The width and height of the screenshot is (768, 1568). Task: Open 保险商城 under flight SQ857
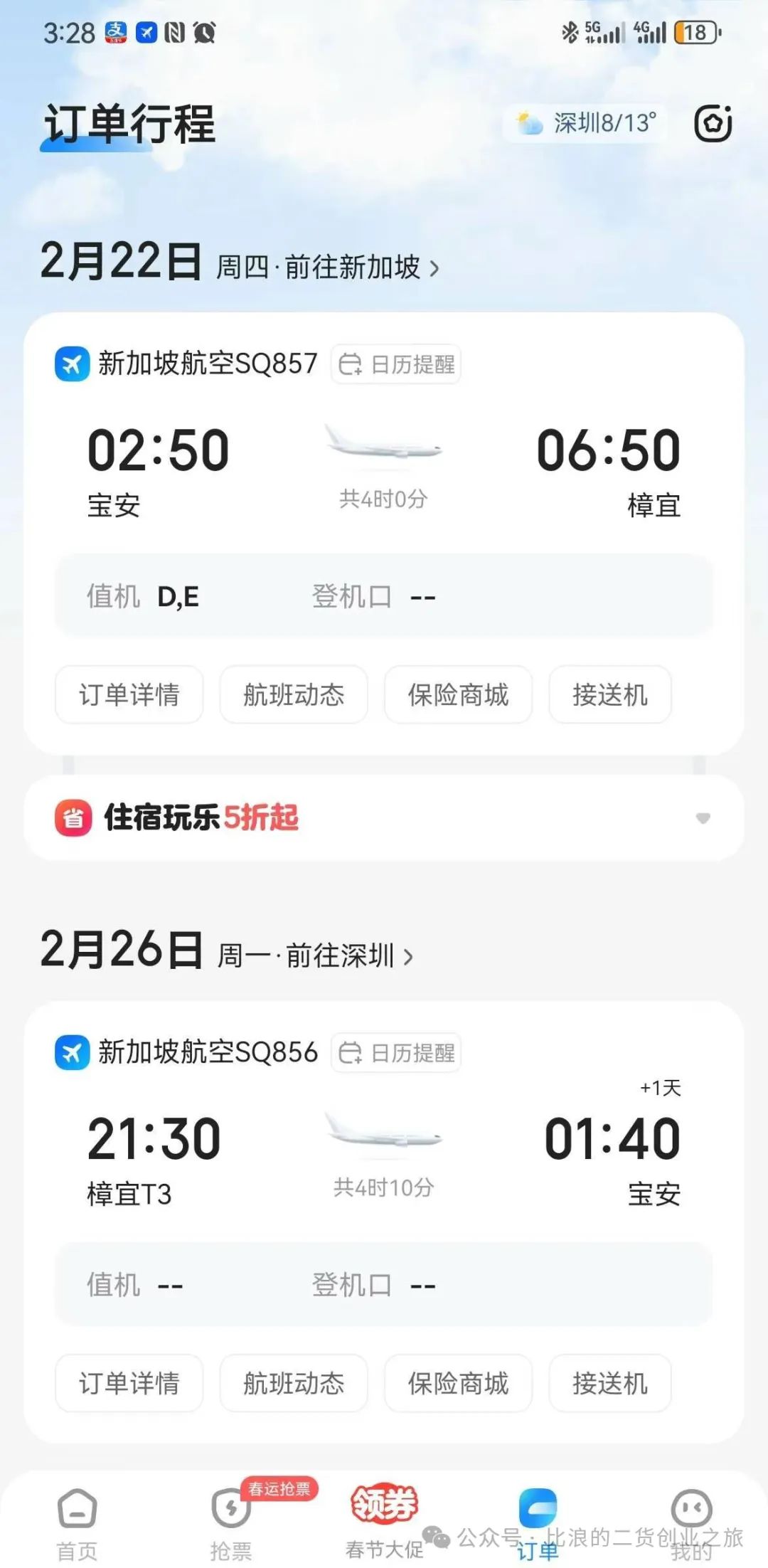tap(458, 694)
